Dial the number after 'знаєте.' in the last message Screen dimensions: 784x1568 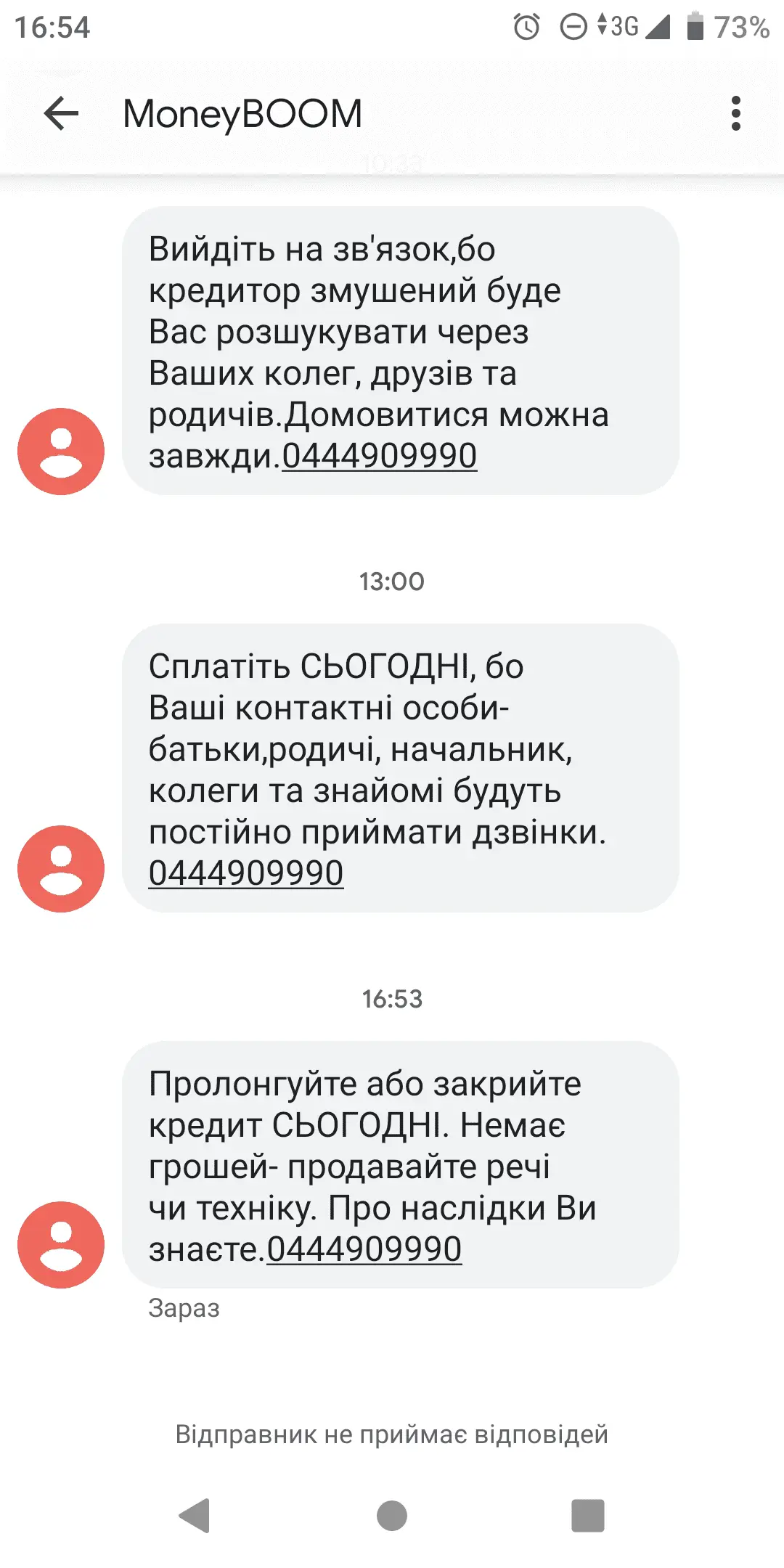[x=364, y=1249]
